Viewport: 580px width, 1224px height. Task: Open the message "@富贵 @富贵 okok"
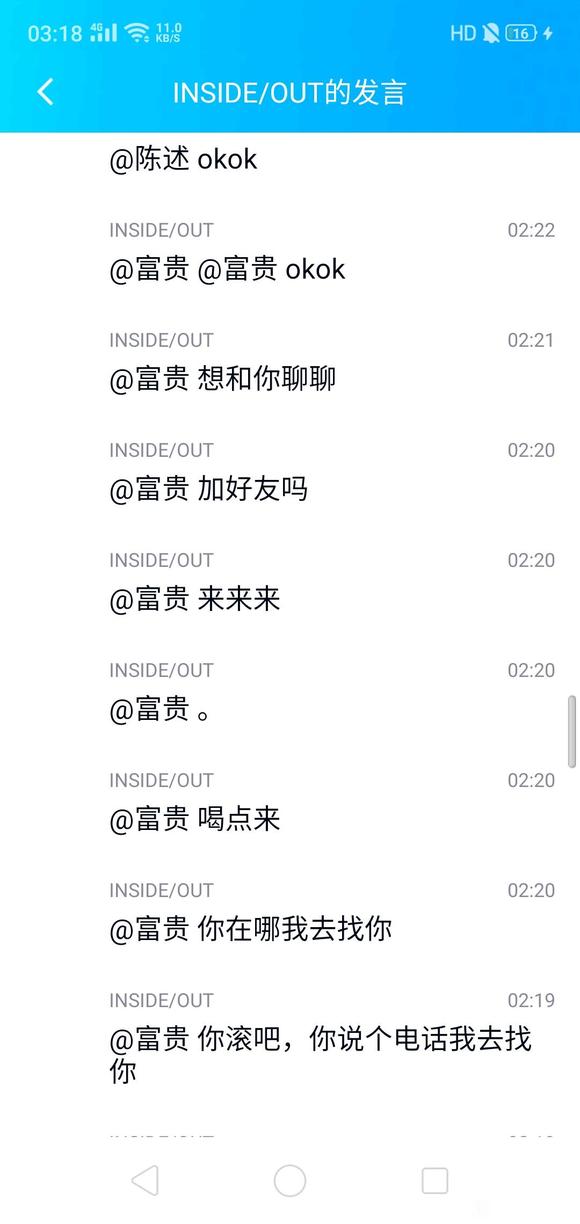[x=227, y=269]
